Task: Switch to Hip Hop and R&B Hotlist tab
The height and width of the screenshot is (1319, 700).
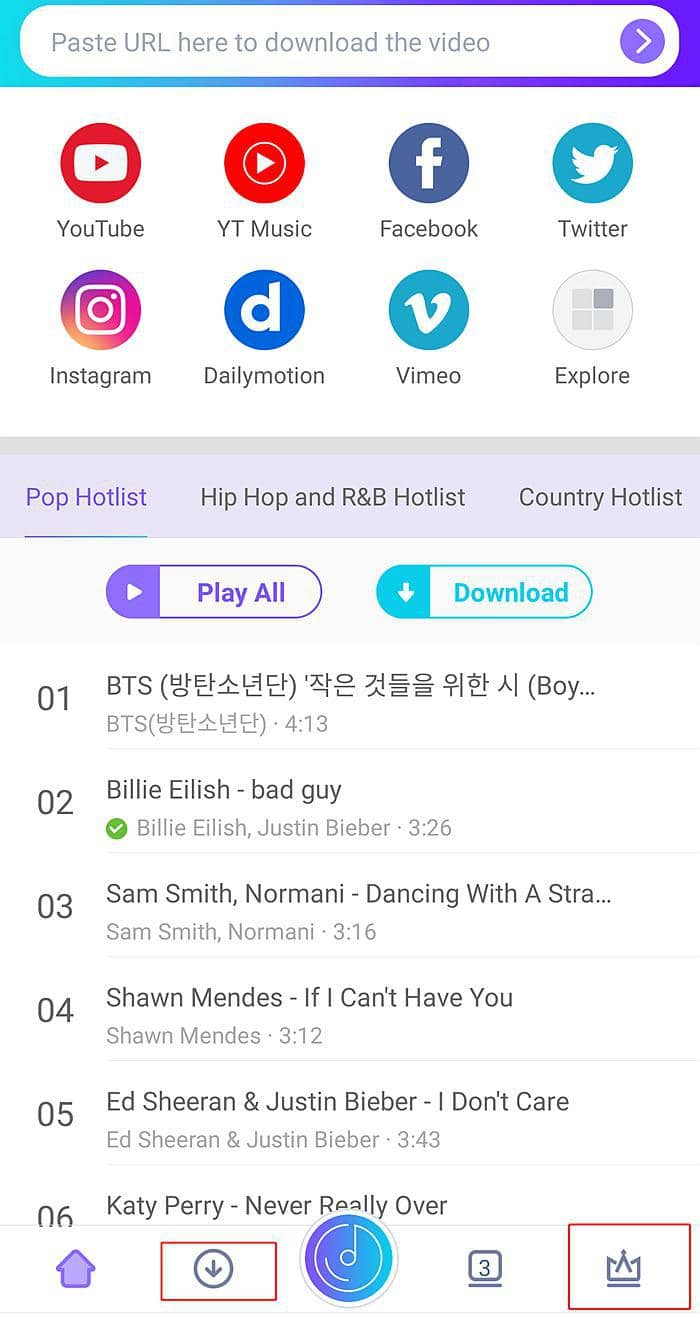Action: coord(333,497)
